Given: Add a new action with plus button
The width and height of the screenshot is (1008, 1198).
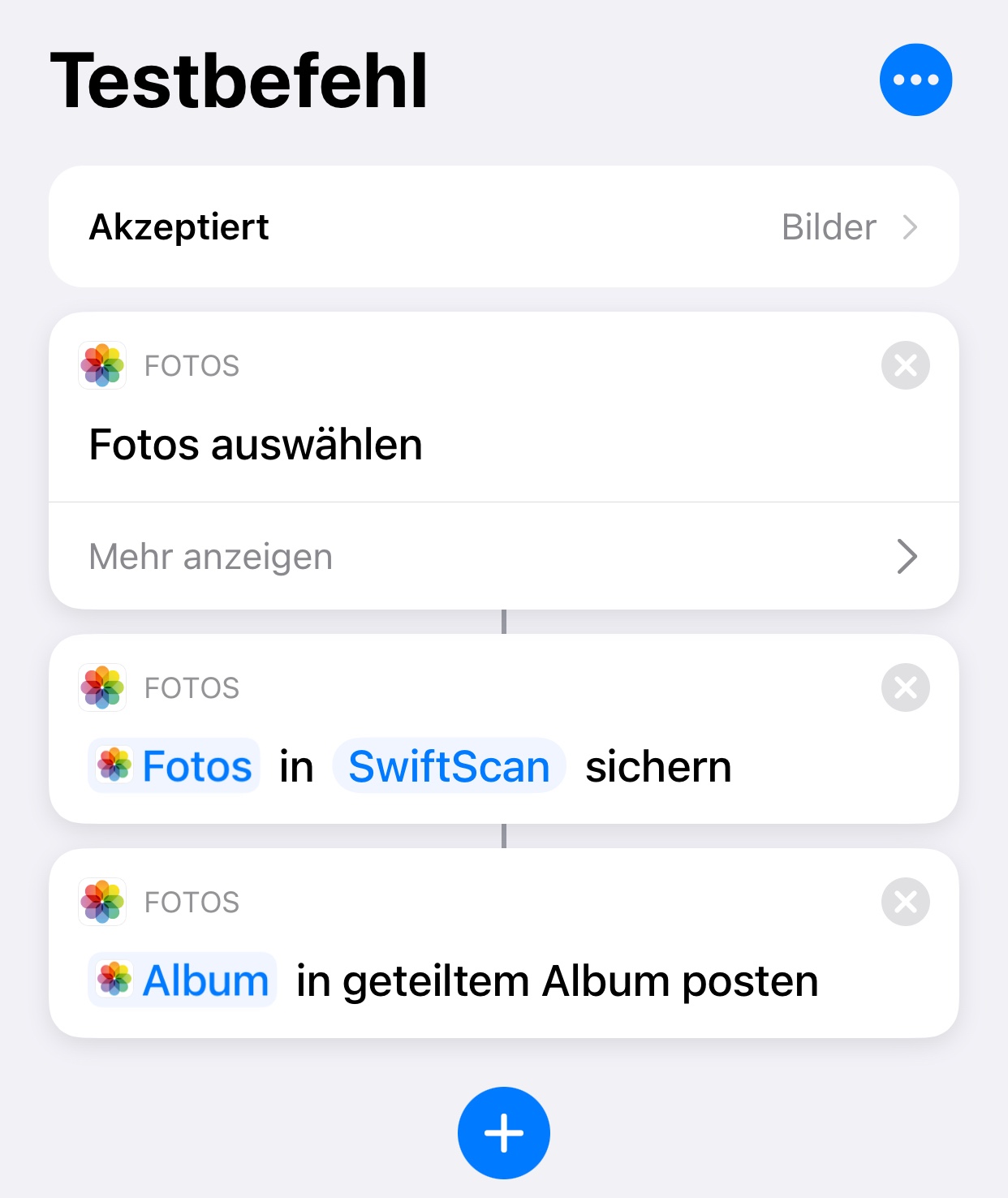Looking at the screenshot, I should click(503, 1132).
